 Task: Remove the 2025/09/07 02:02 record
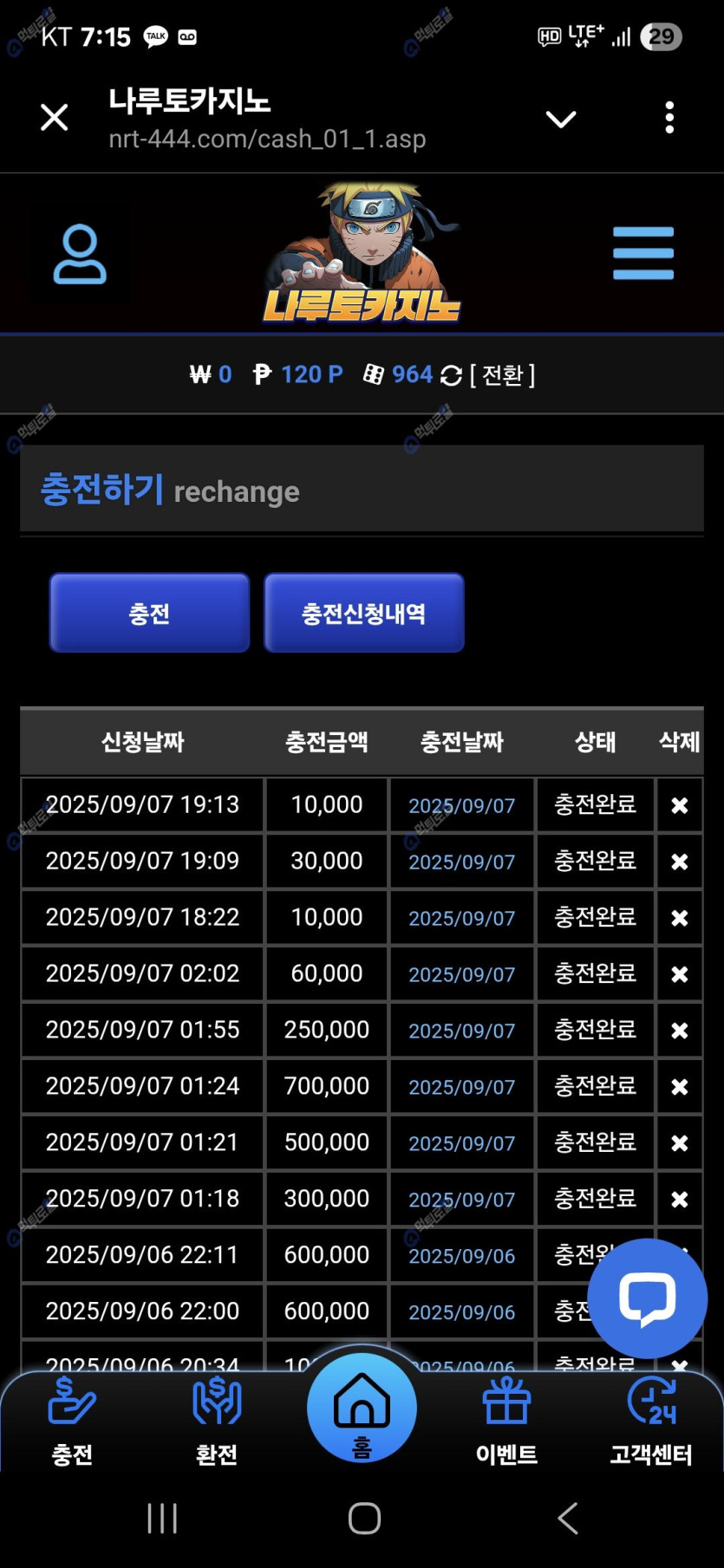[x=679, y=974]
